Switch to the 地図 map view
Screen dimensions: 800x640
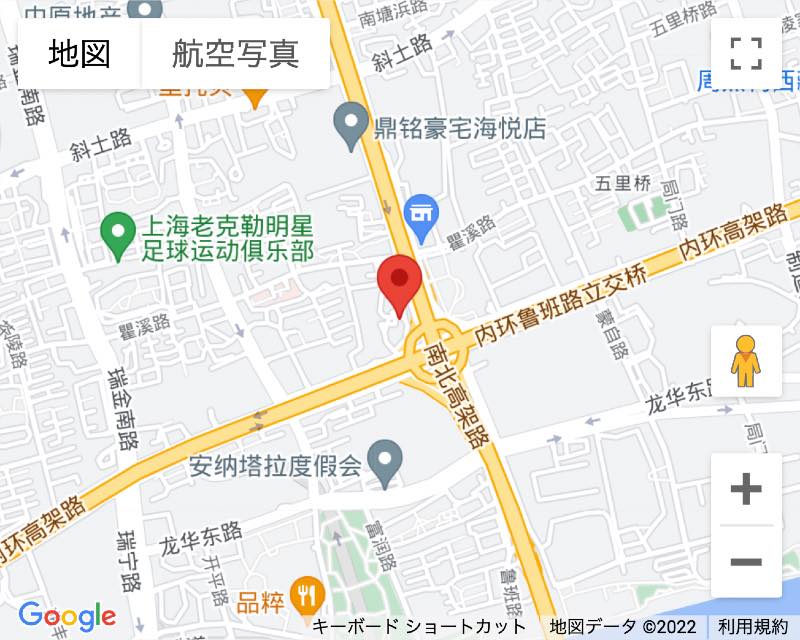[80, 53]
